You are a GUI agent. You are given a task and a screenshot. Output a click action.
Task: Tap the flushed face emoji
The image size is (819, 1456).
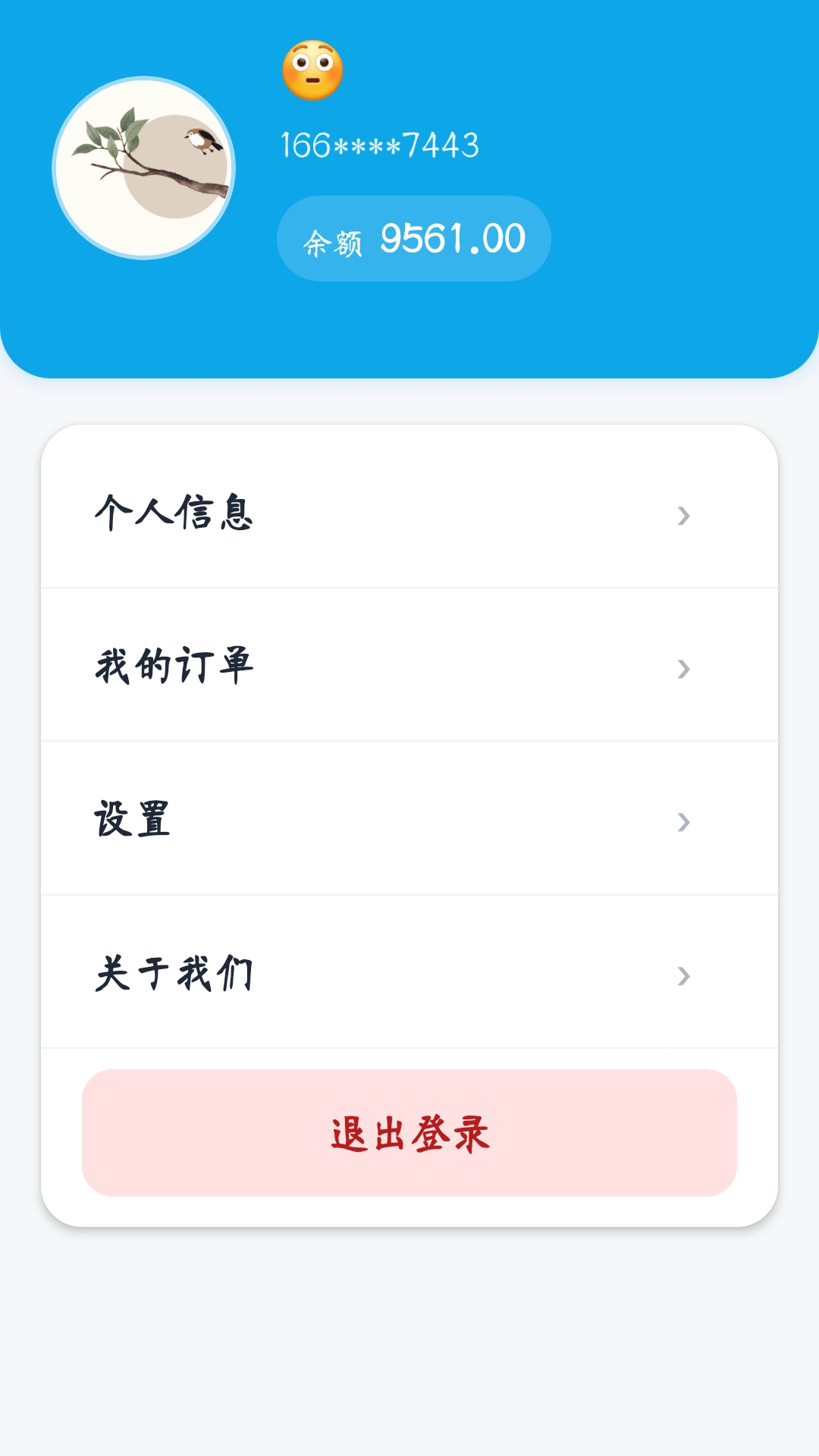coord(311,68)
